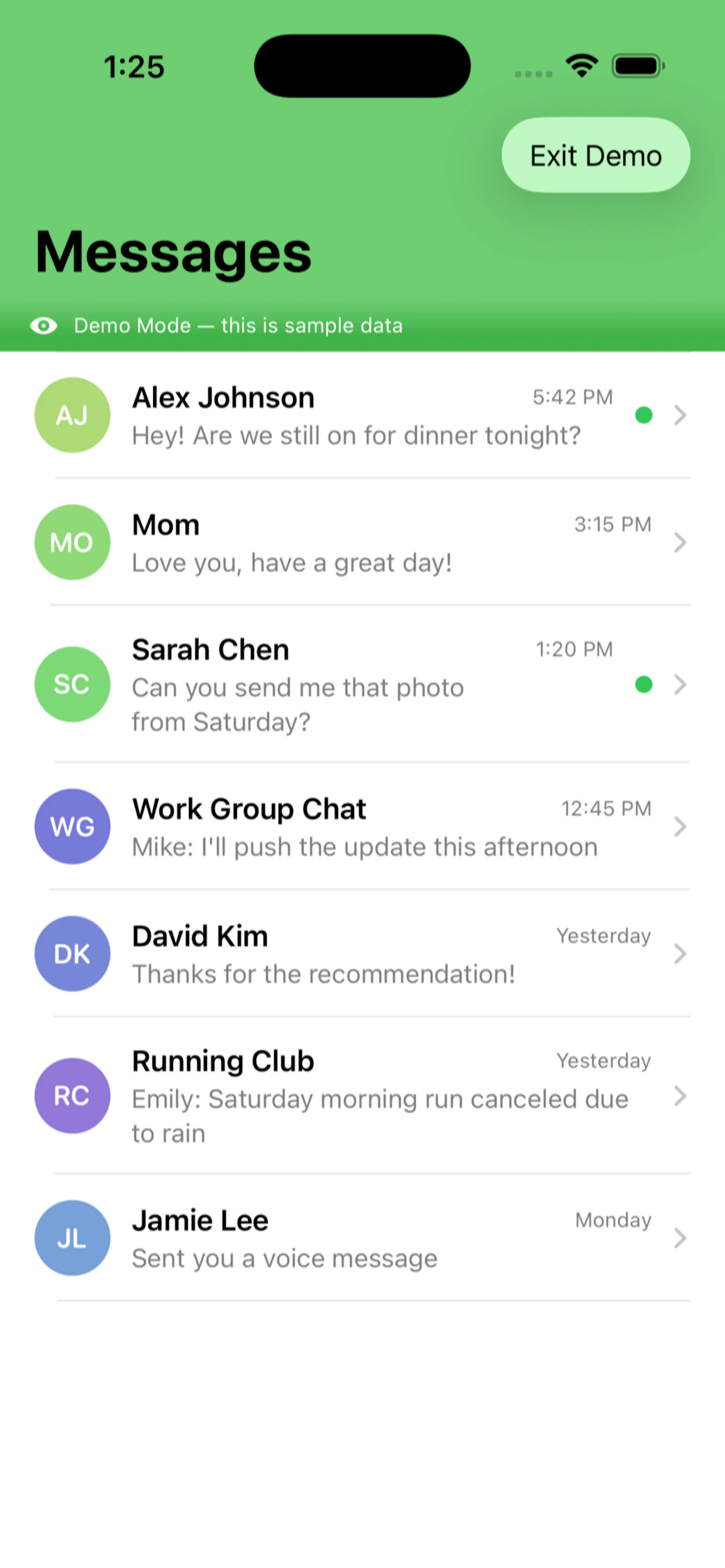
Task: Tap the chevron on the Running Club row
Action: (679, 1096)
